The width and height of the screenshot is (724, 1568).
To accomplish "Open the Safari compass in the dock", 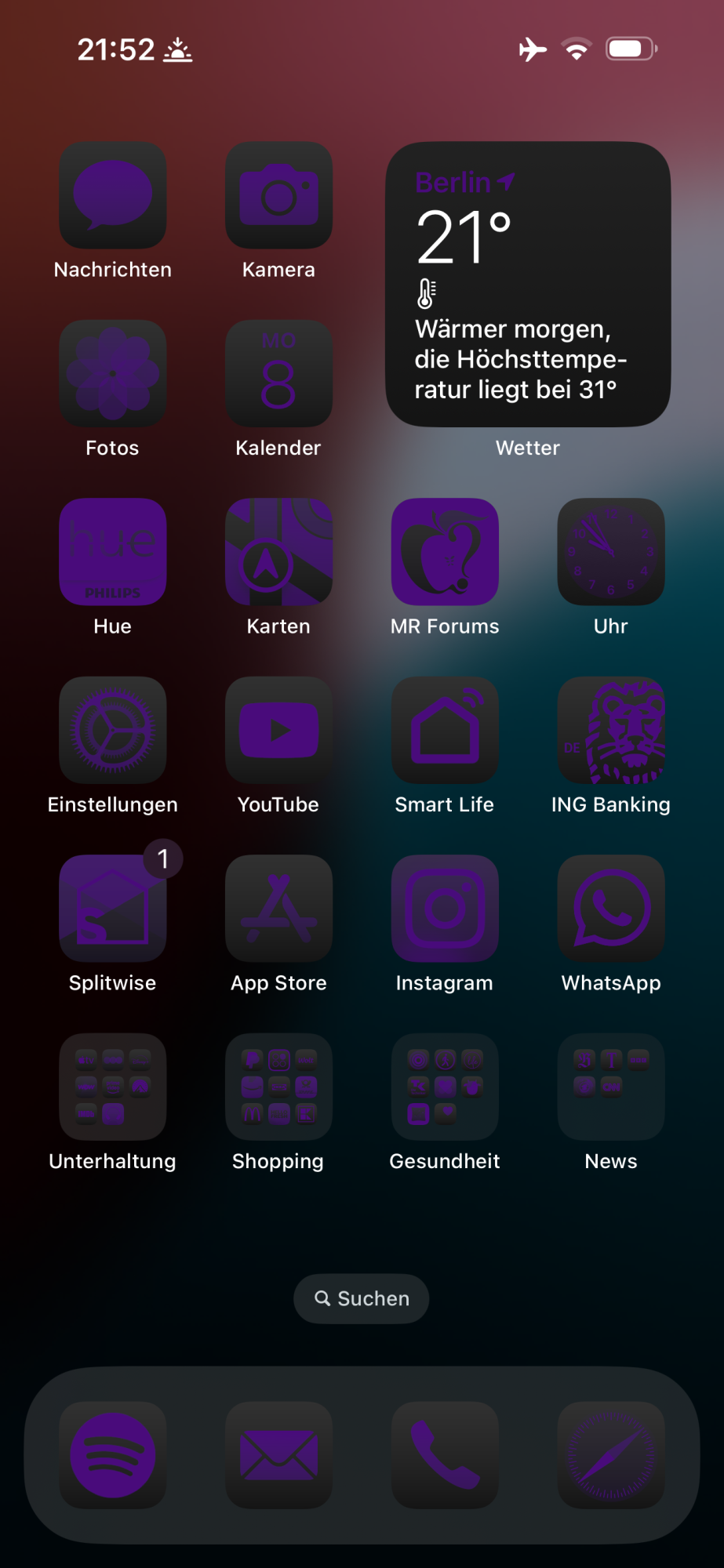I will [x=610, y=1455].
